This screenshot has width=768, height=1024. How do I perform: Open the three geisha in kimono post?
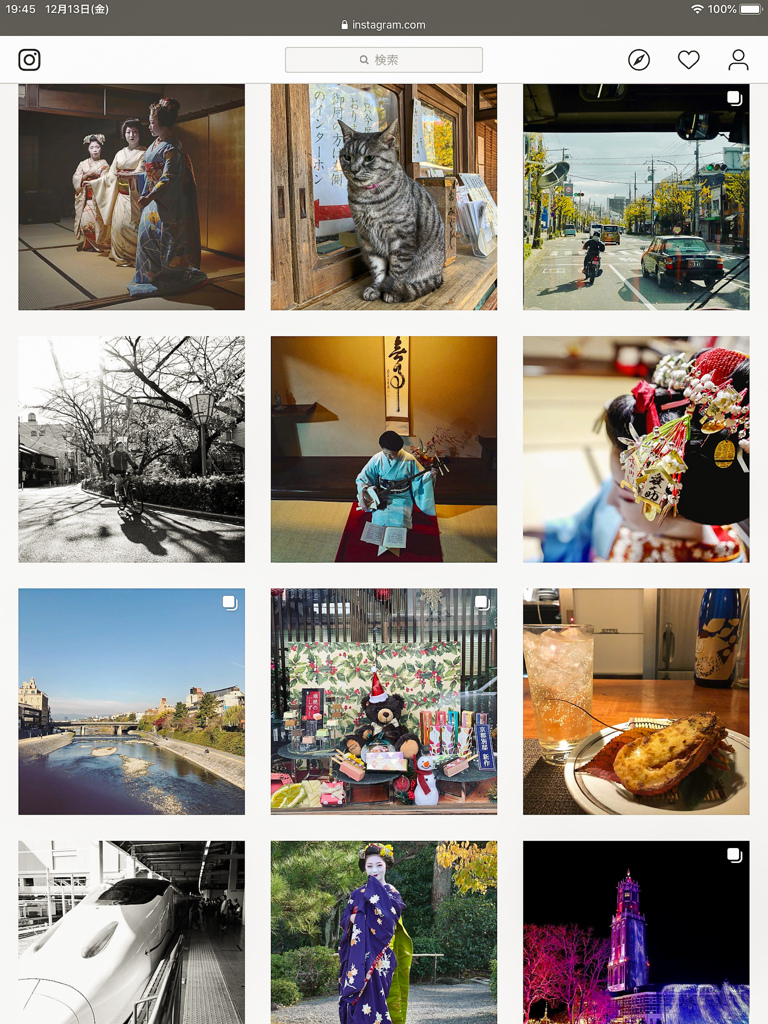coord(131,197)
